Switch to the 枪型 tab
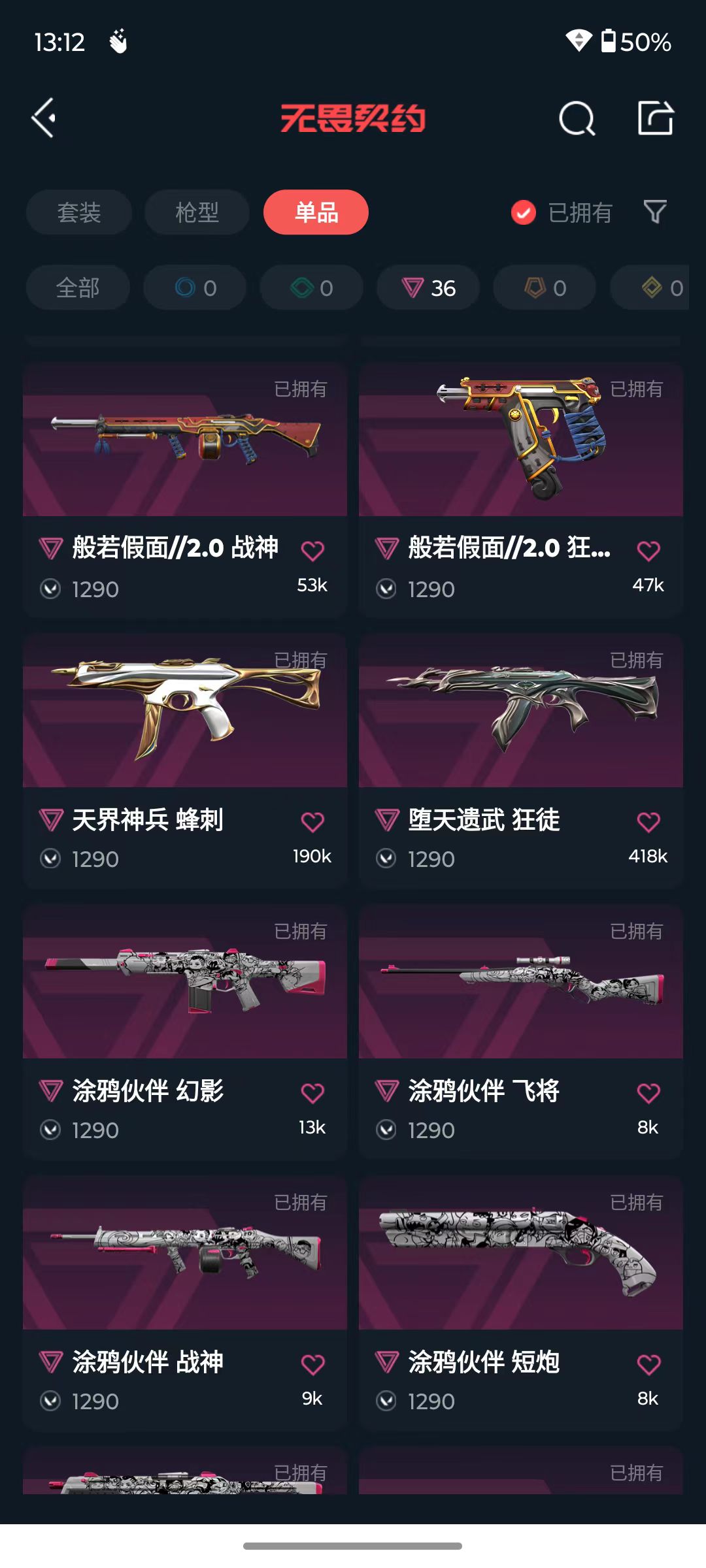 coord(197,212)
